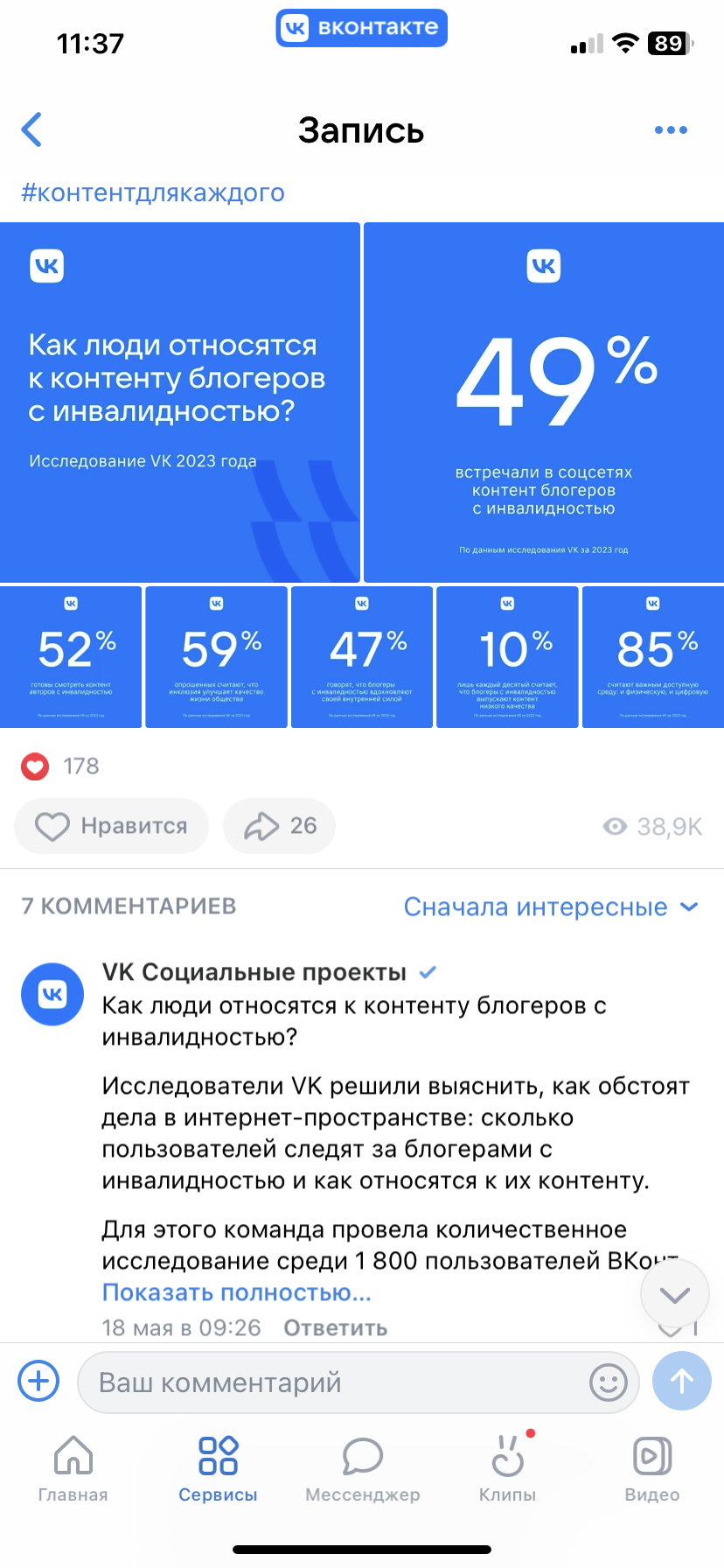Image resolution: width=724 pixels, height=1568 pixels.
Task: View the 59% image tile
Action: (x=216, y=657)
